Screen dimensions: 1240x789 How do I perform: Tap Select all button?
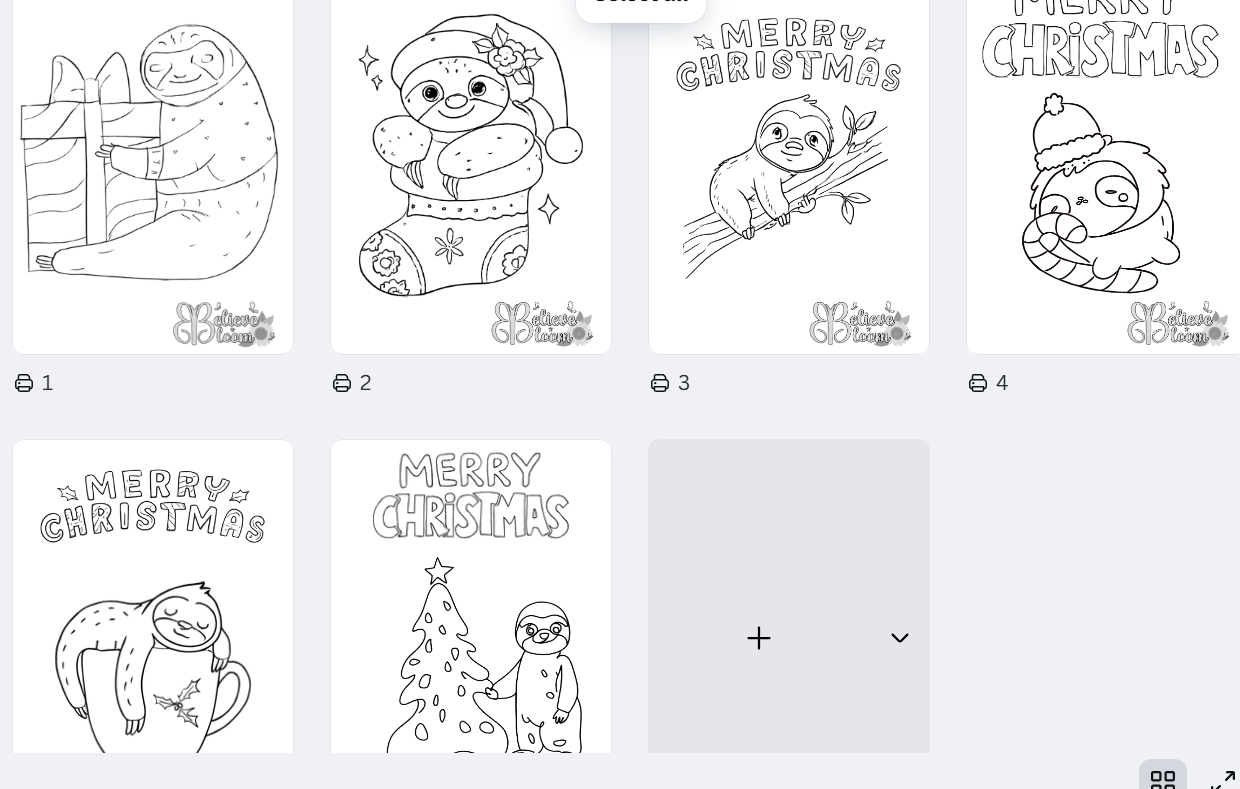(x=641, y=4)
